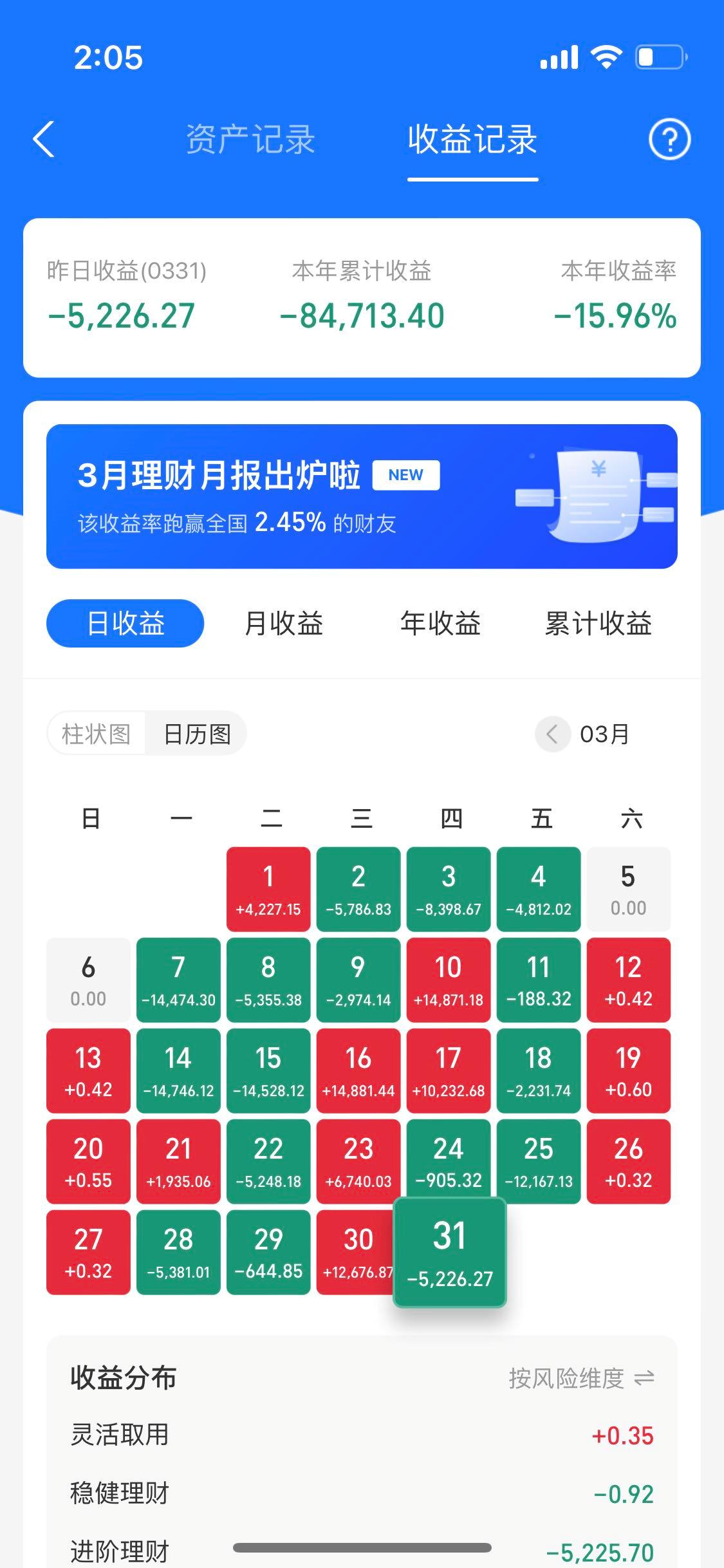Choose day 25 showing −12,167.13
The image size is (724, 1568).
539,1161
